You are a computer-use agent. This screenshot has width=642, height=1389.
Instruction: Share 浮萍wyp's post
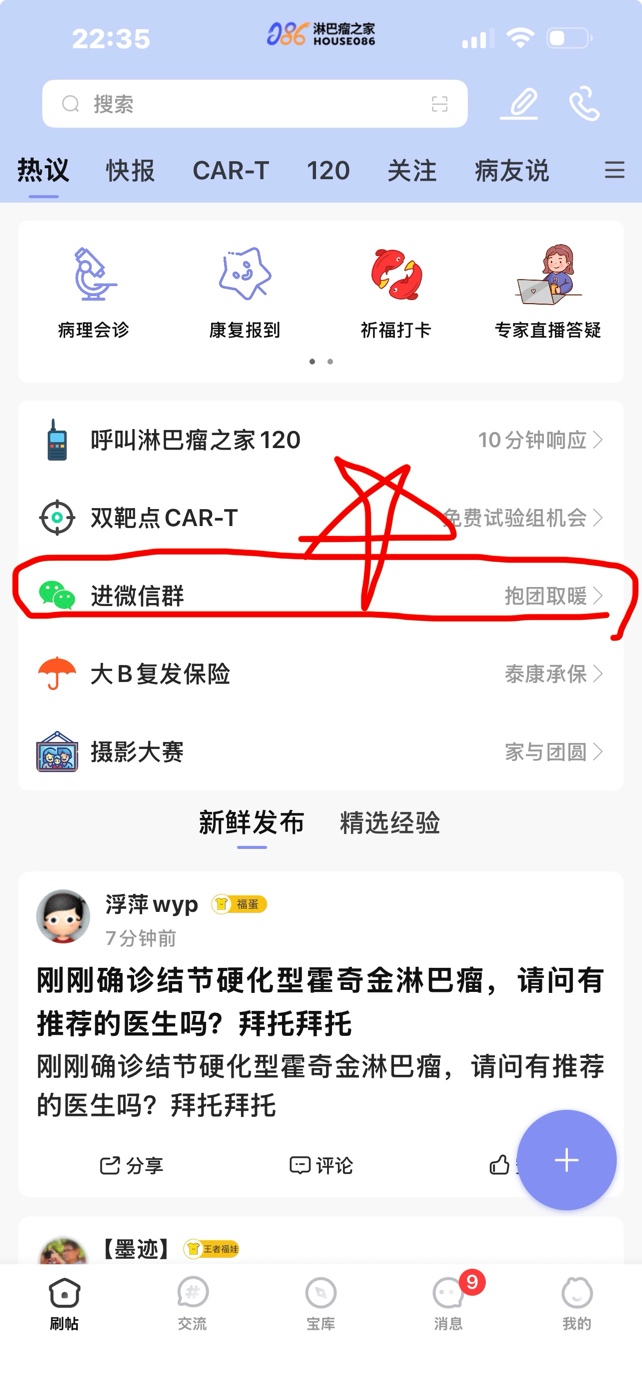[132, 1165]
